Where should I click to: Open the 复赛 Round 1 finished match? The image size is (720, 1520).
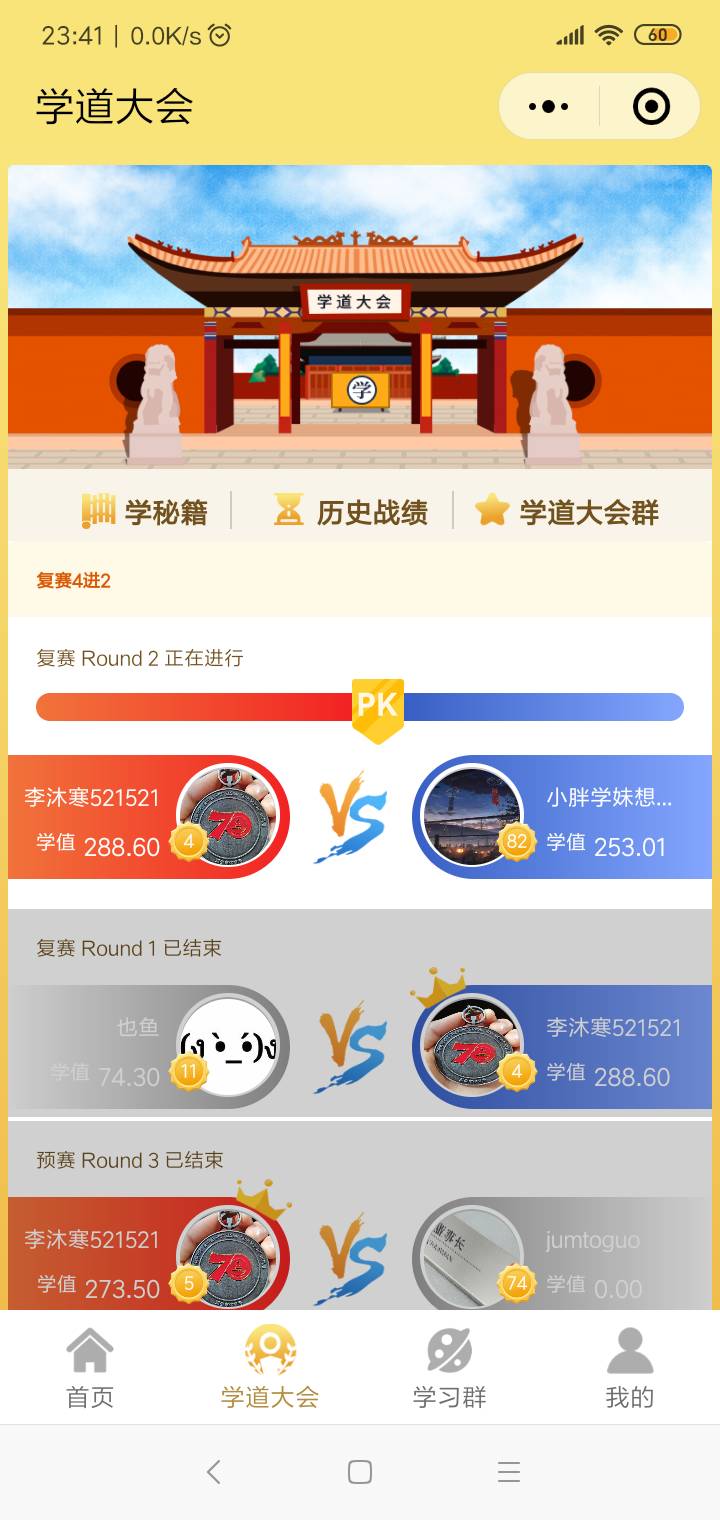point(360,1048)
